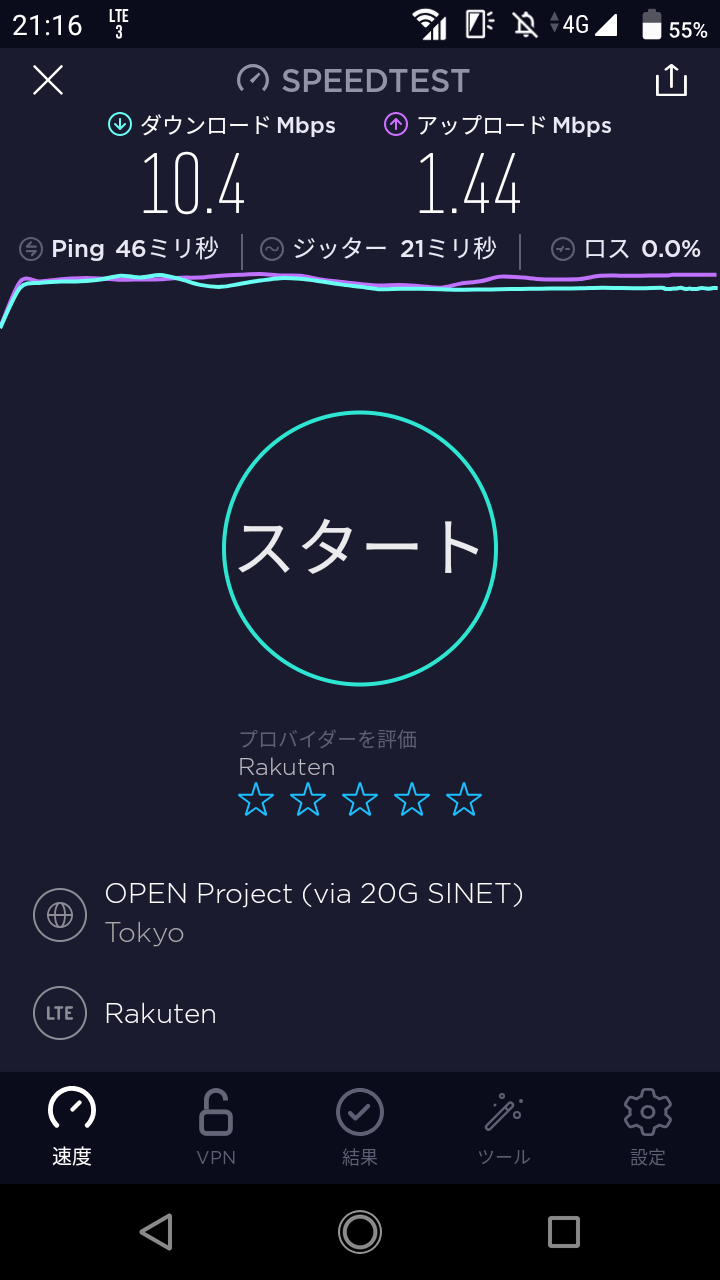This screenshot has height=1280, width=720.
Task: Go back using the system back button
Action: pyautogui.click(x=156, y=1232)
